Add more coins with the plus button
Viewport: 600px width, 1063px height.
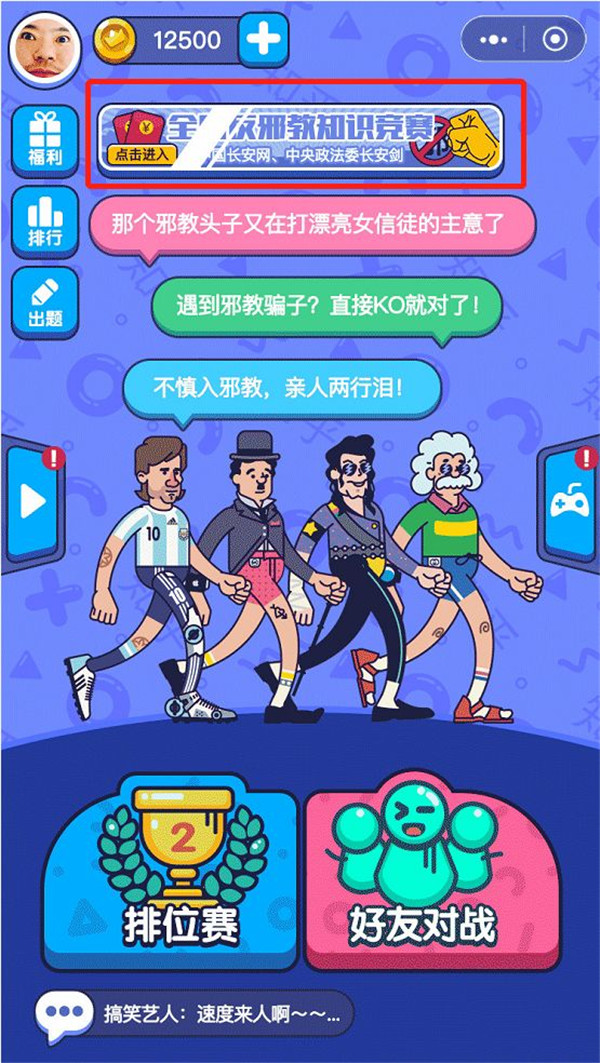265,40
